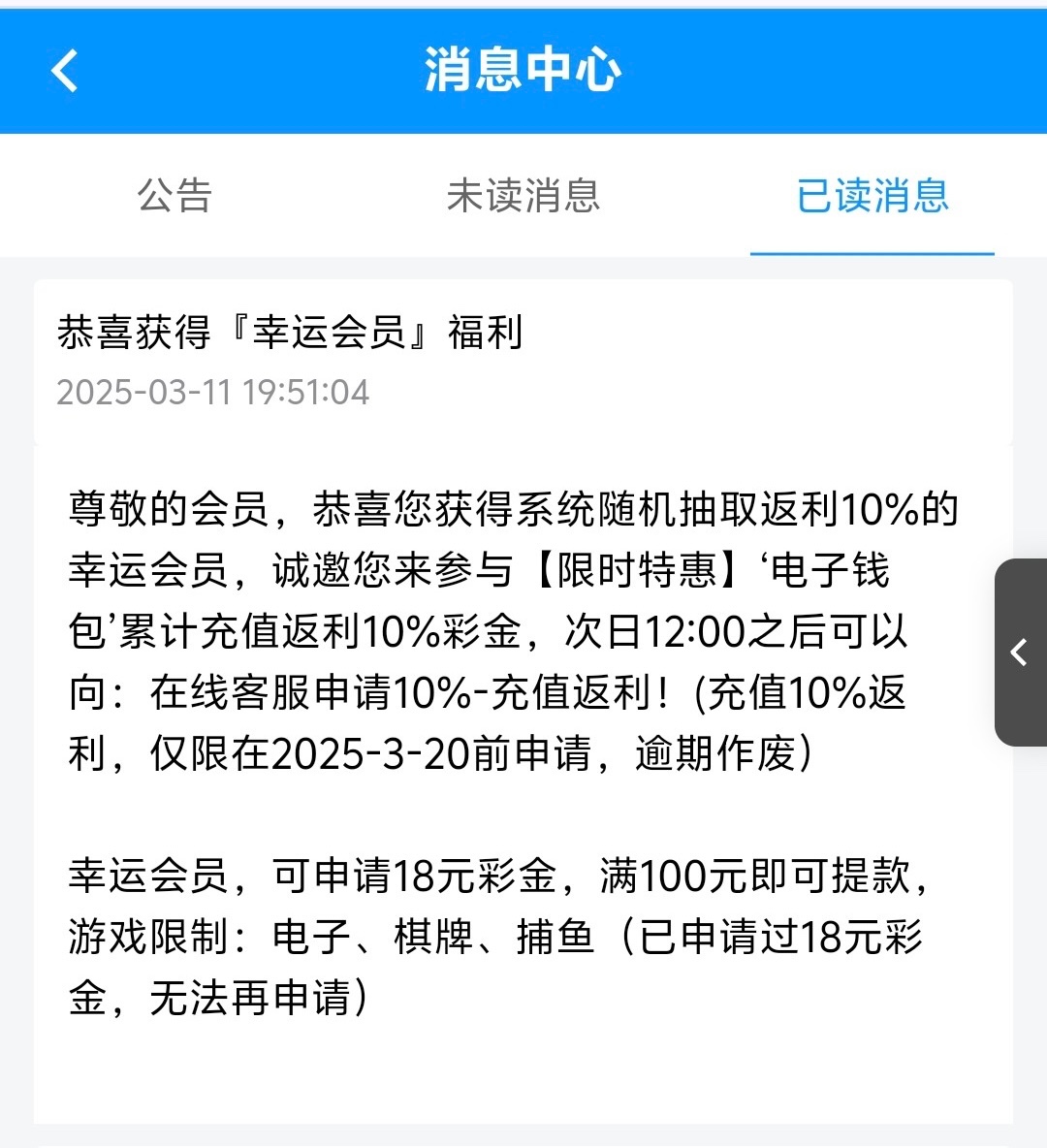Select the 已读消息 tab

pyautogui.click(x=872, y=196)
